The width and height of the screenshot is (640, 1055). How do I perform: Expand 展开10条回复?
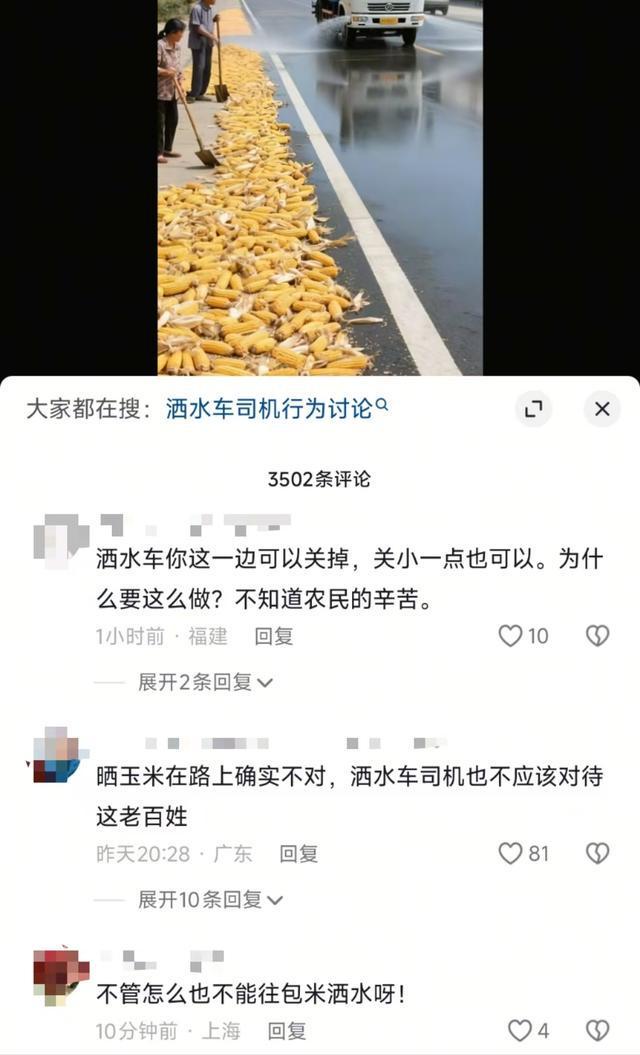(x=210, y=900)
